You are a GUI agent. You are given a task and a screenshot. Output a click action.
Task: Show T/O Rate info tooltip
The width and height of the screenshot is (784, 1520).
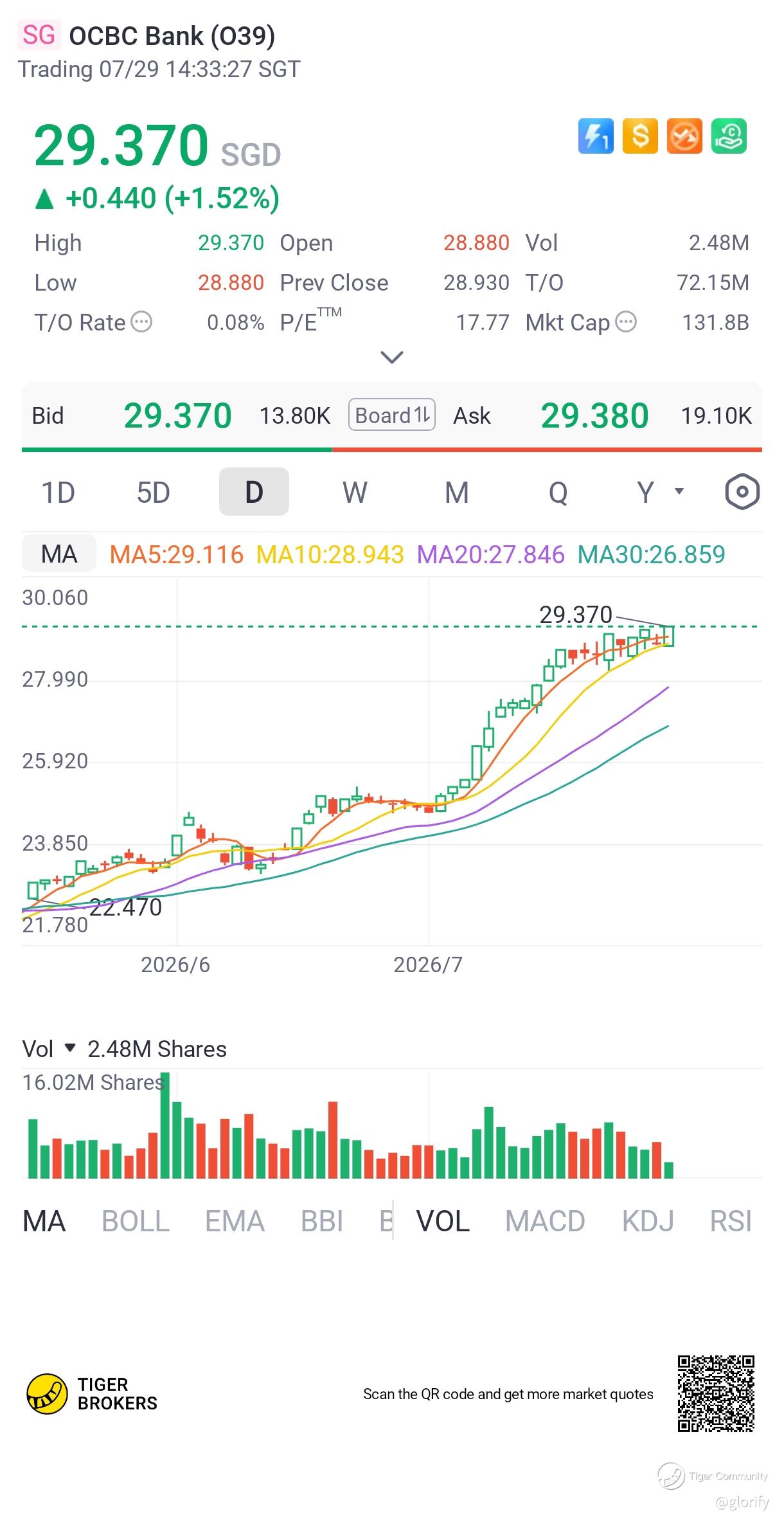(x=141, y=322)
